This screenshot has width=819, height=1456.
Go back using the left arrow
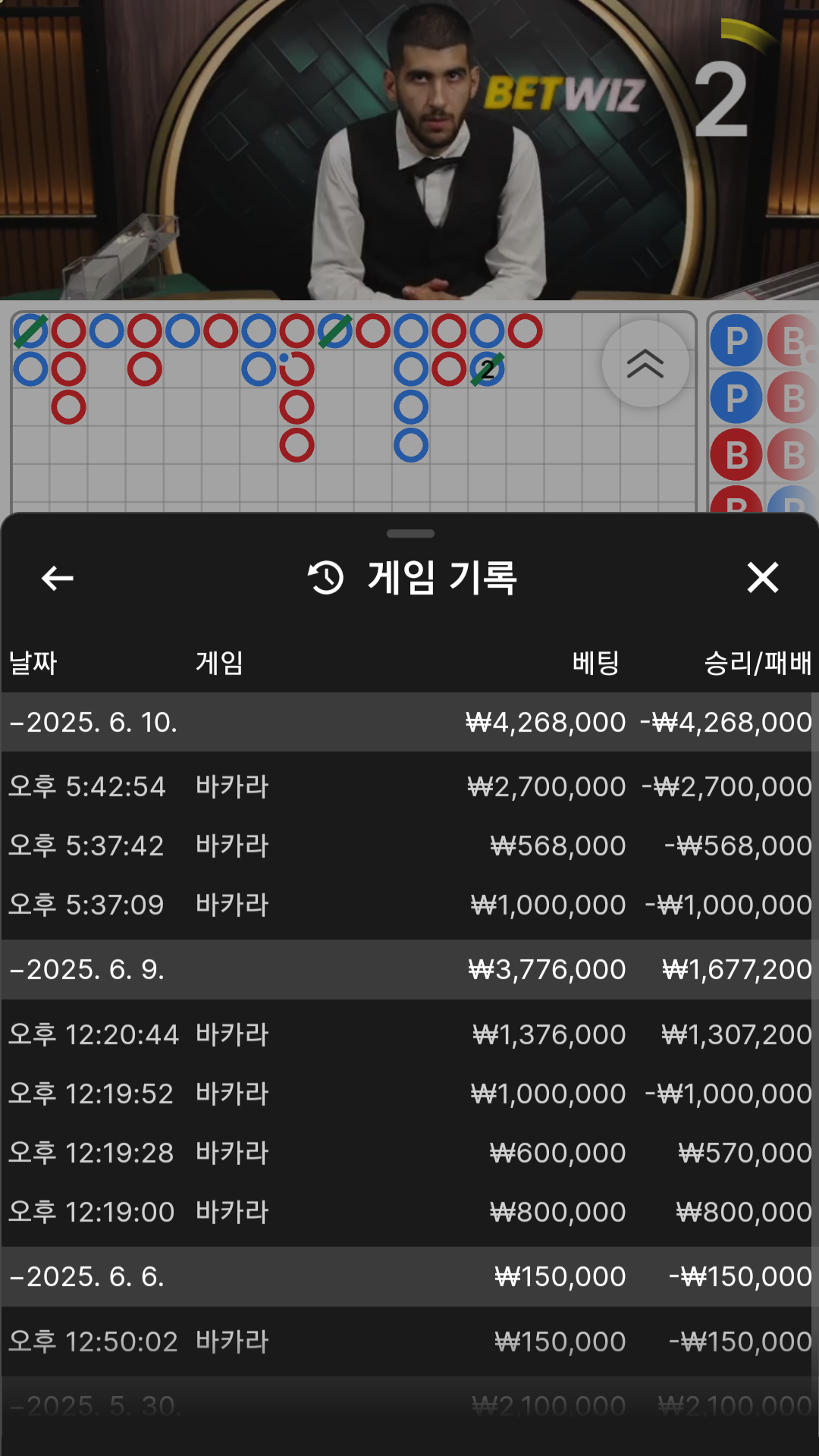pos(57,578)
